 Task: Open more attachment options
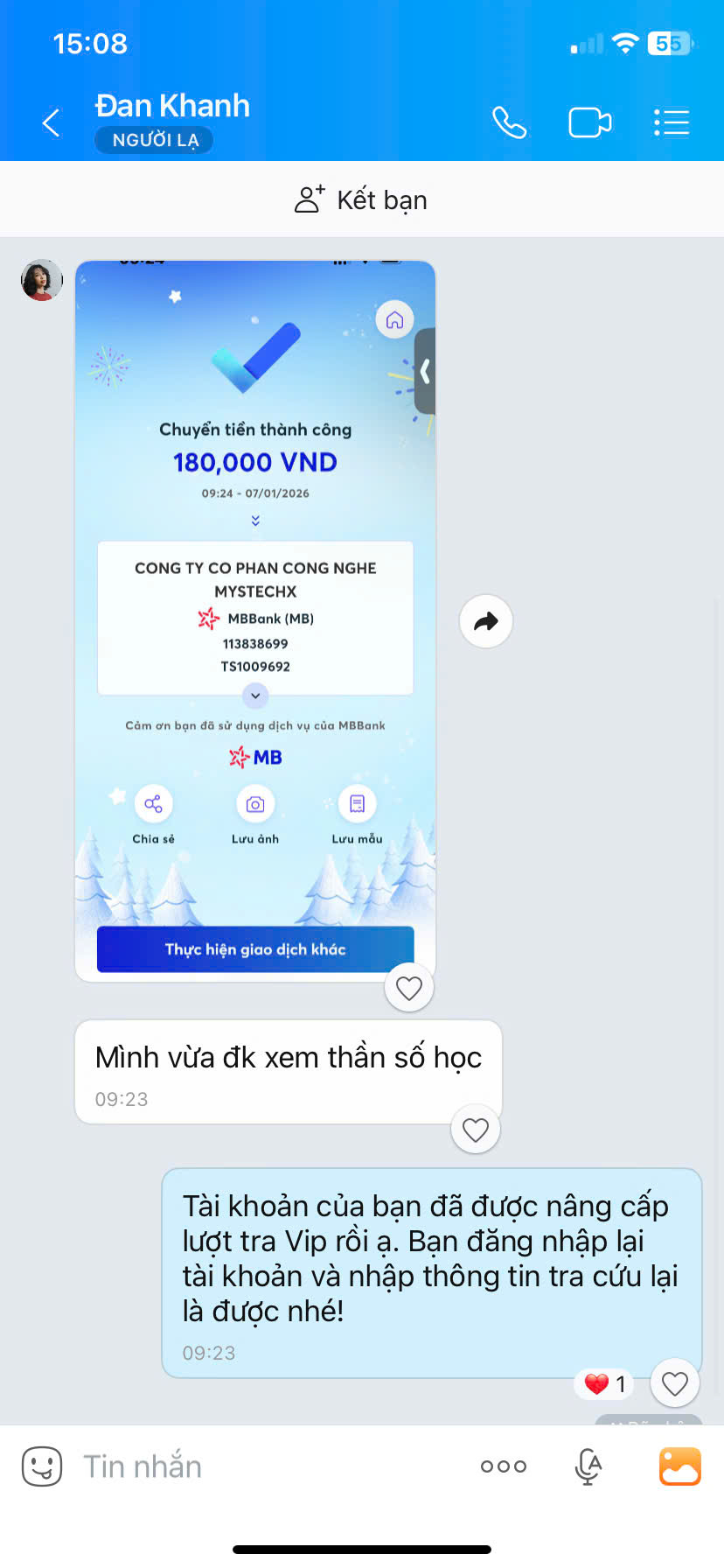click(x=504, y=1466)
